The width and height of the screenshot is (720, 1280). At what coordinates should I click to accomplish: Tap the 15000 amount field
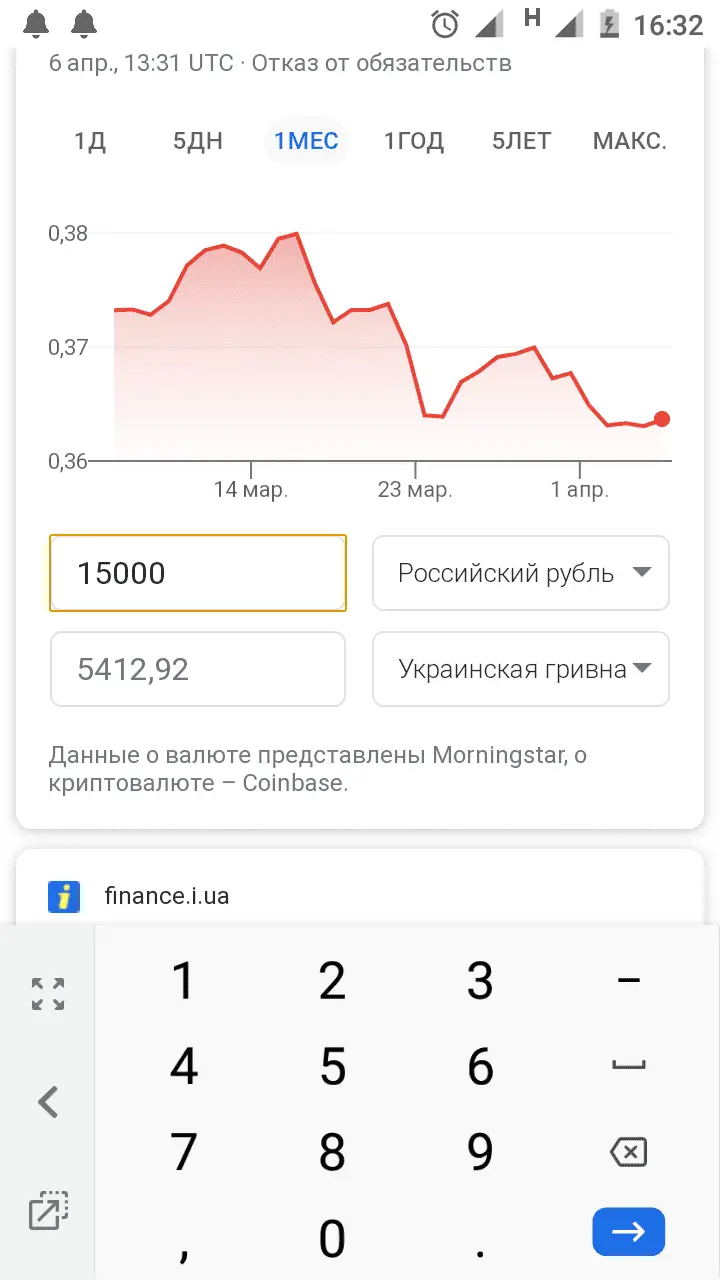(x=198, y=573)
